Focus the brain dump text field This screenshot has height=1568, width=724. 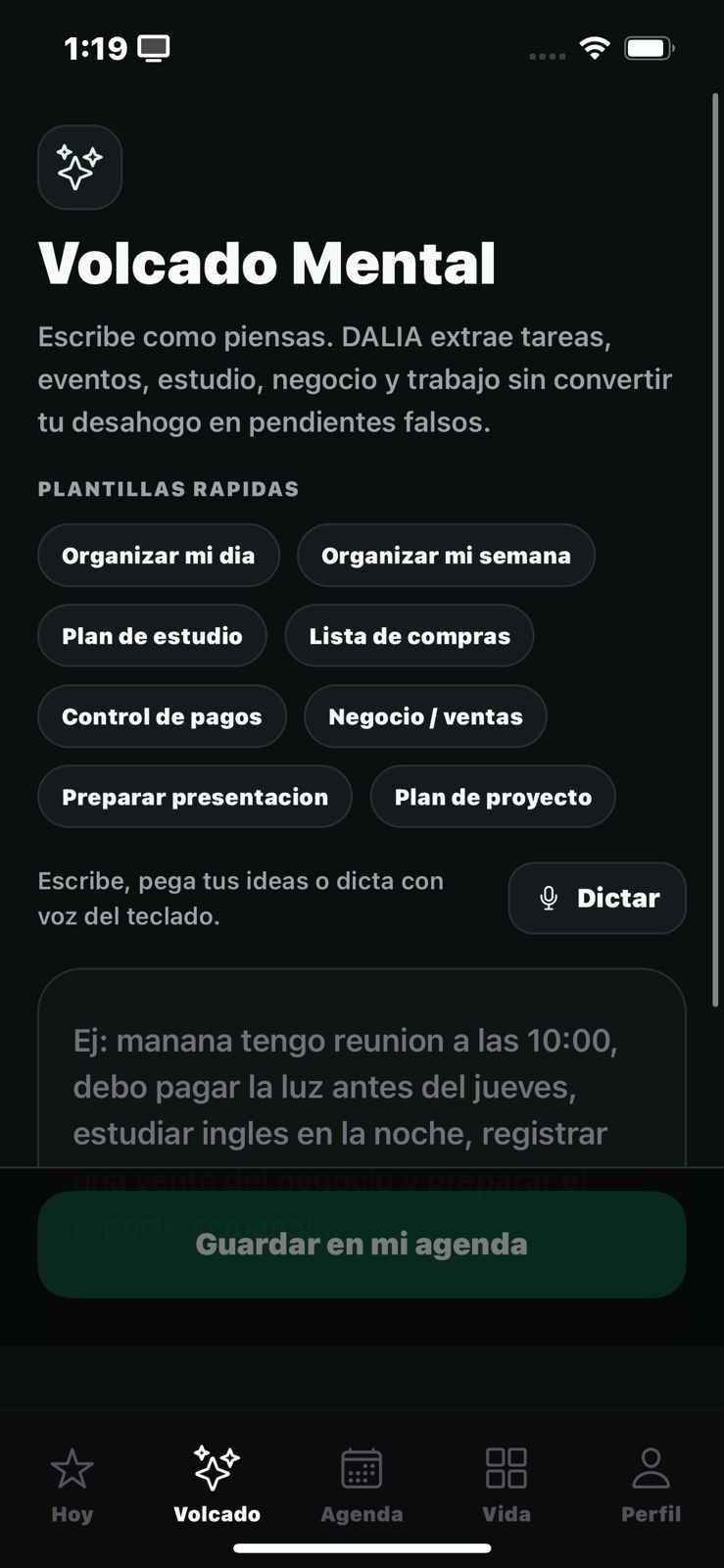pos(362,1068)
